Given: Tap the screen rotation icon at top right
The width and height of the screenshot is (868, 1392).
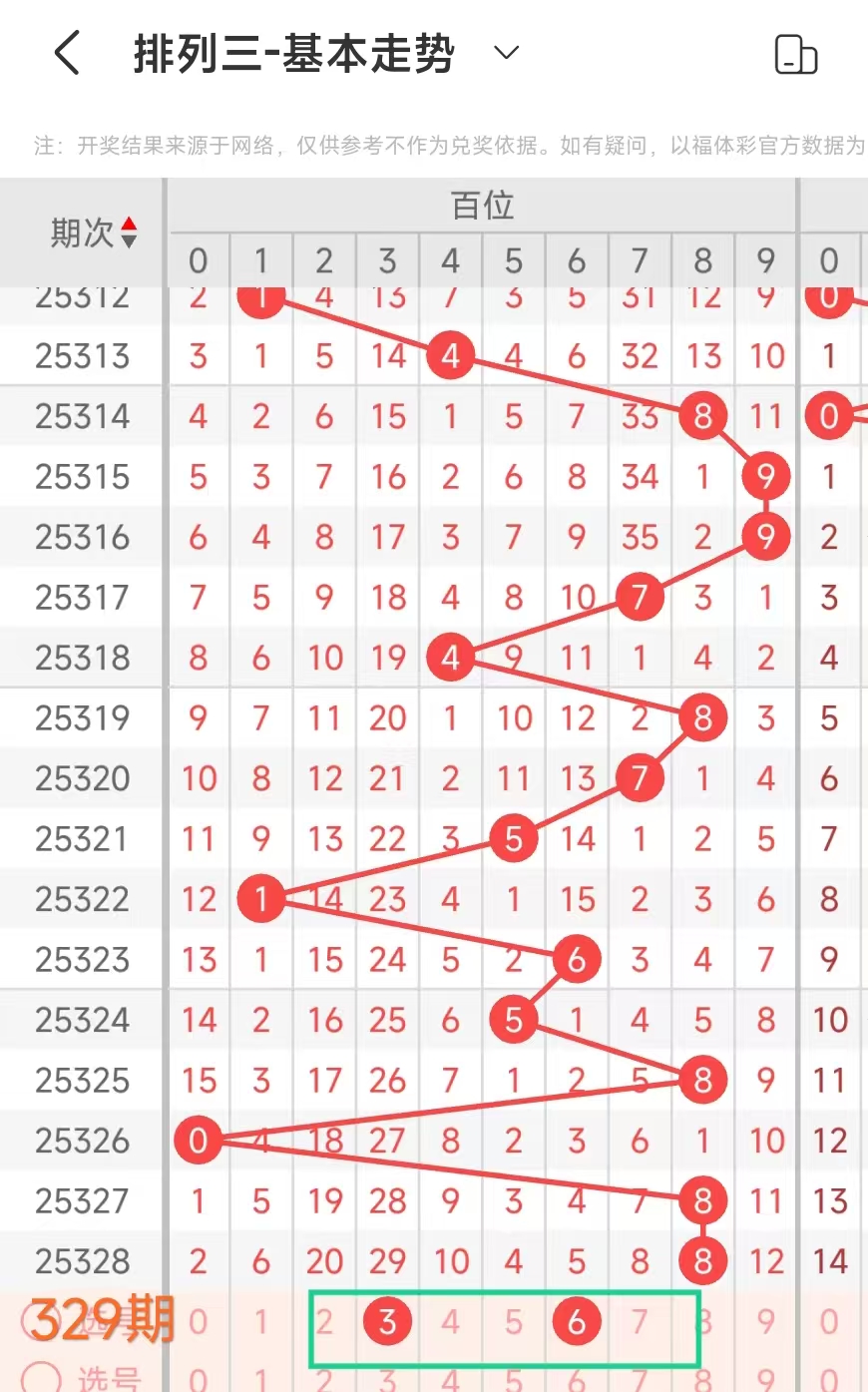Looking at the screenshot, I should [x=795, y=55].
